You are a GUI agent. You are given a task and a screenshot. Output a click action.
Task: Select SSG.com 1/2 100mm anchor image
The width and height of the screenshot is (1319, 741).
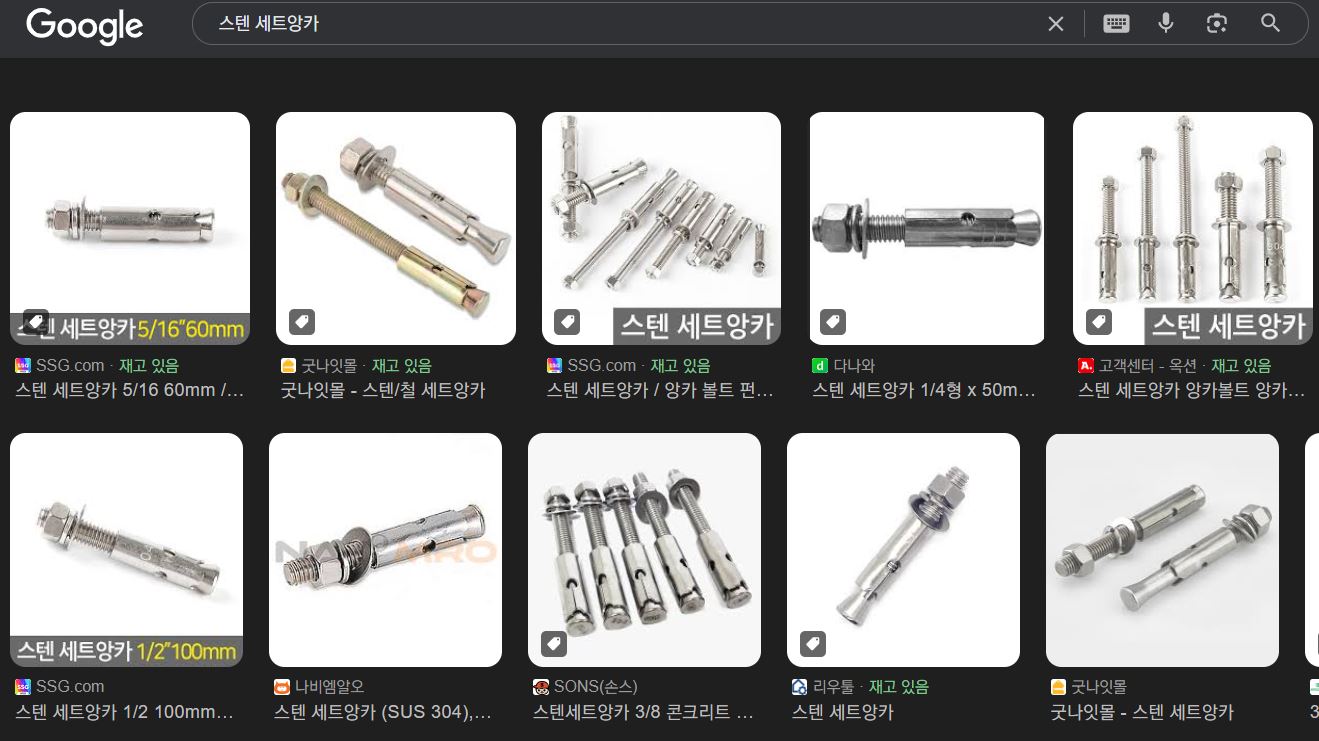[126, 549]
